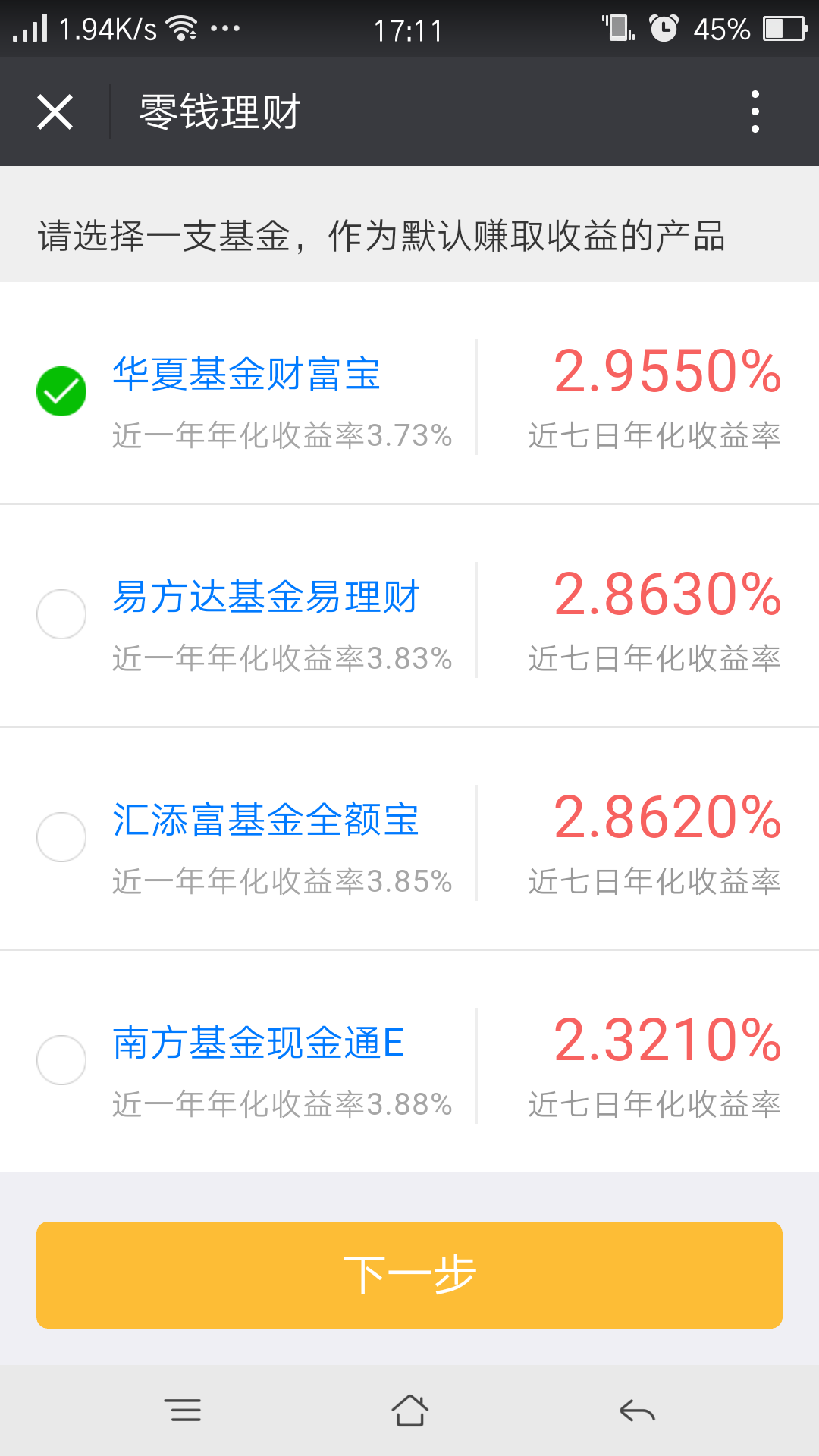Screen dimensions: 819x1456
Task: Open 华夏基金财富宝 fund details
Action: pos(248,373)
